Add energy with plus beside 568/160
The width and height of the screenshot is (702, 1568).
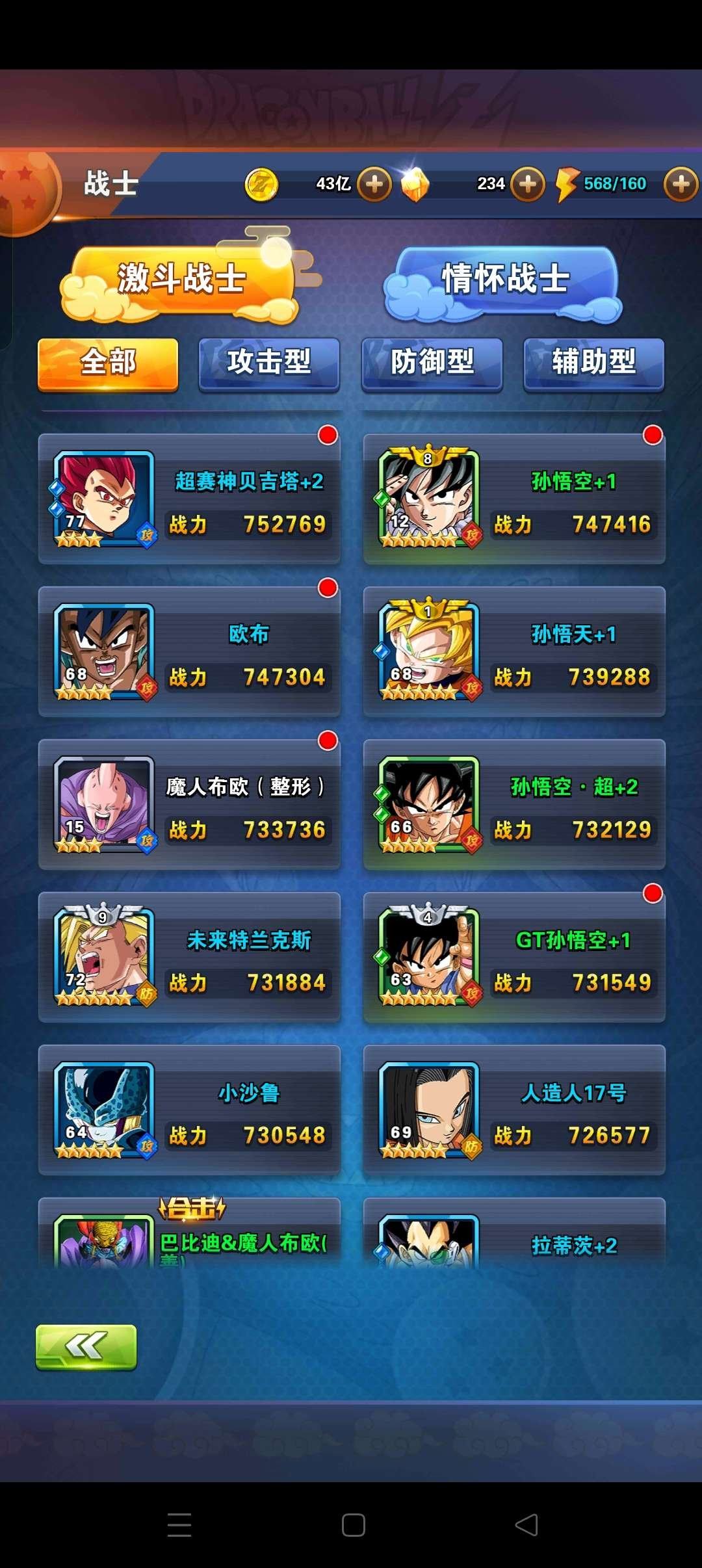[680, 184]
